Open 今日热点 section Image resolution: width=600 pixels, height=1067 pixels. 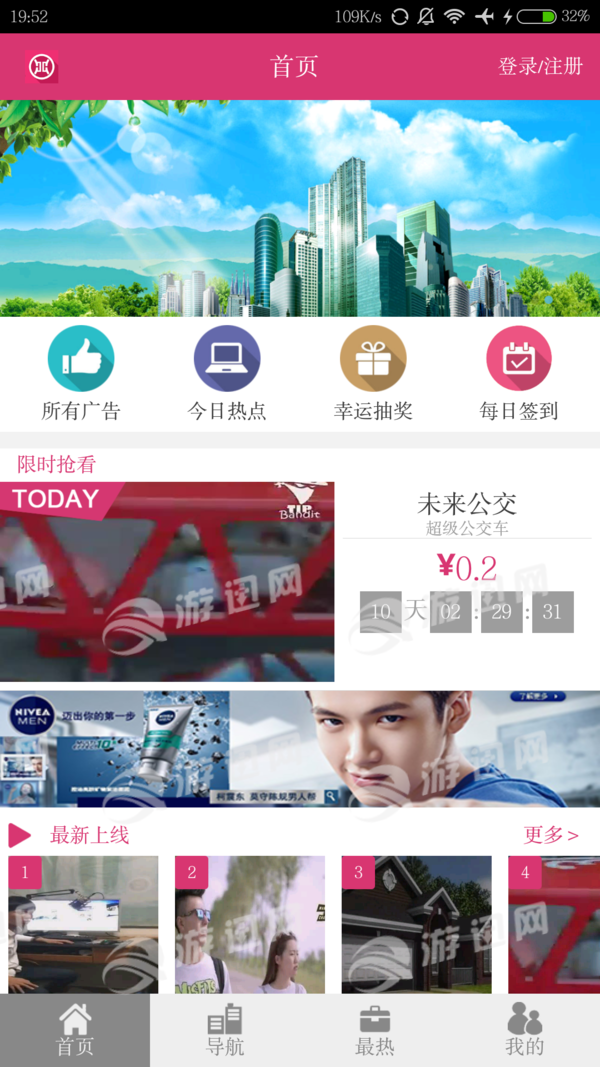[x=227, y=372]
